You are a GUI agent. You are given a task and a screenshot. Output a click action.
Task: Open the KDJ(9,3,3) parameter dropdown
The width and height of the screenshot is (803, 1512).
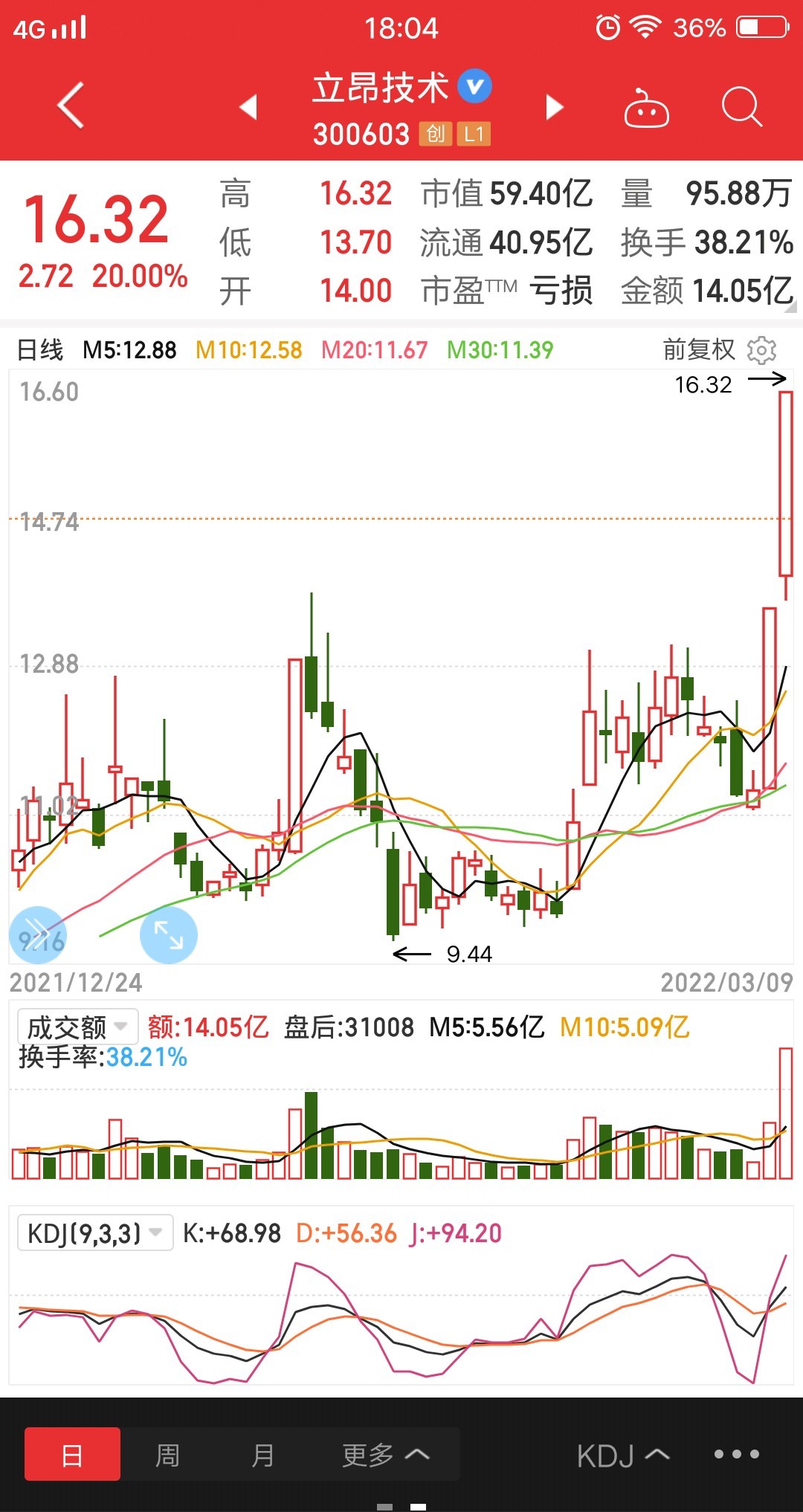pyautogui.click(x=95, y=1233)
